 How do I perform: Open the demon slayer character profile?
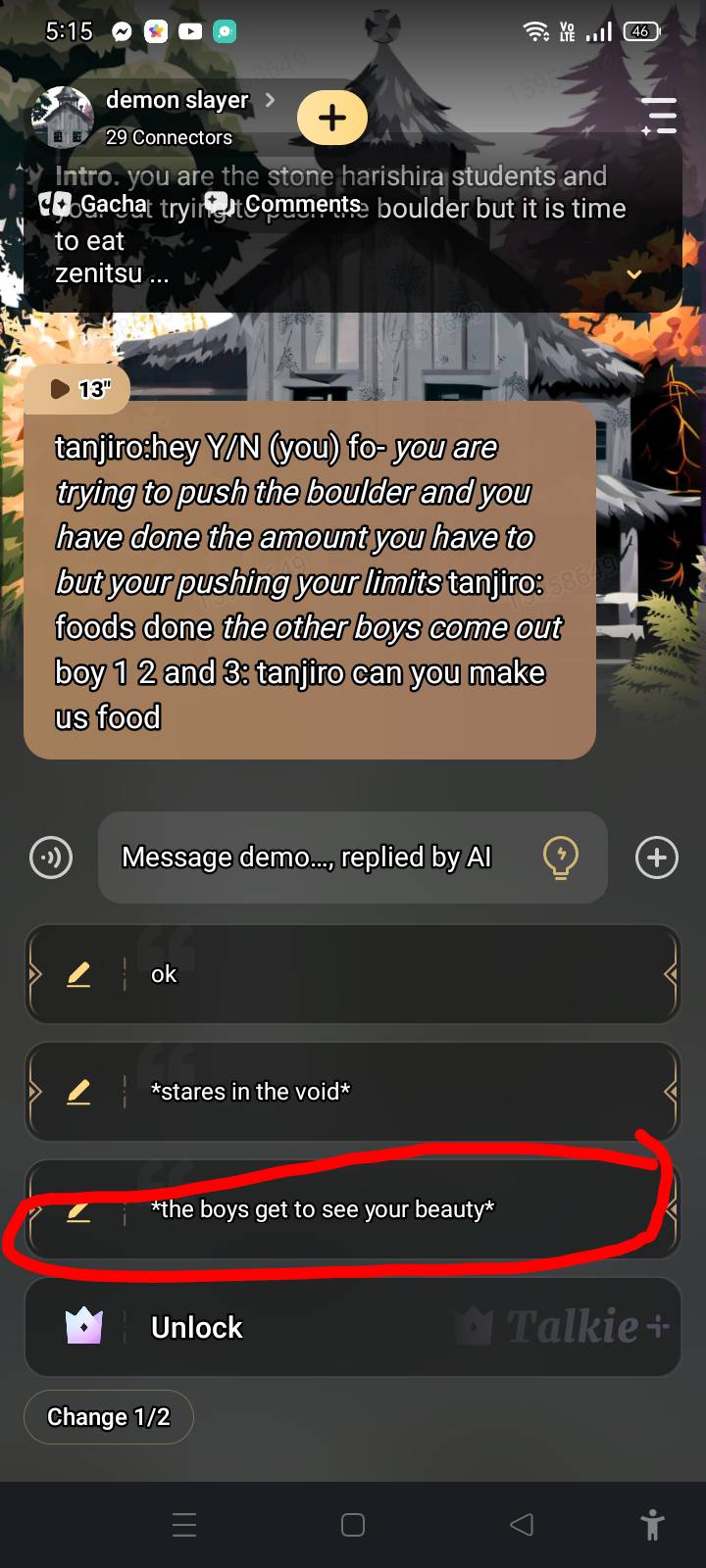click(x=176, y=101)
